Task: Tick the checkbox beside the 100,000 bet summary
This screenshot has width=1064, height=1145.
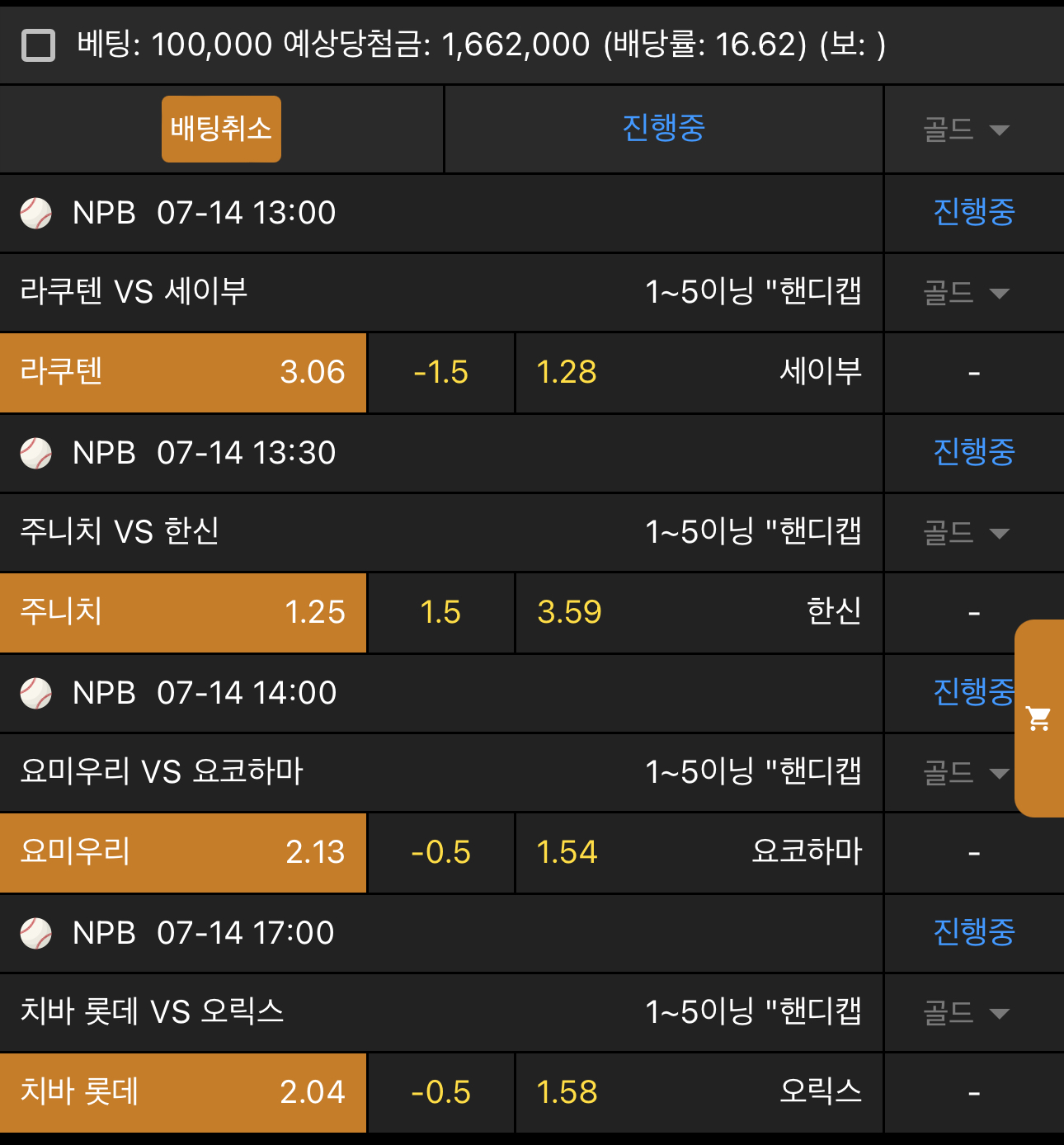Action: click(x=38, y=45)
